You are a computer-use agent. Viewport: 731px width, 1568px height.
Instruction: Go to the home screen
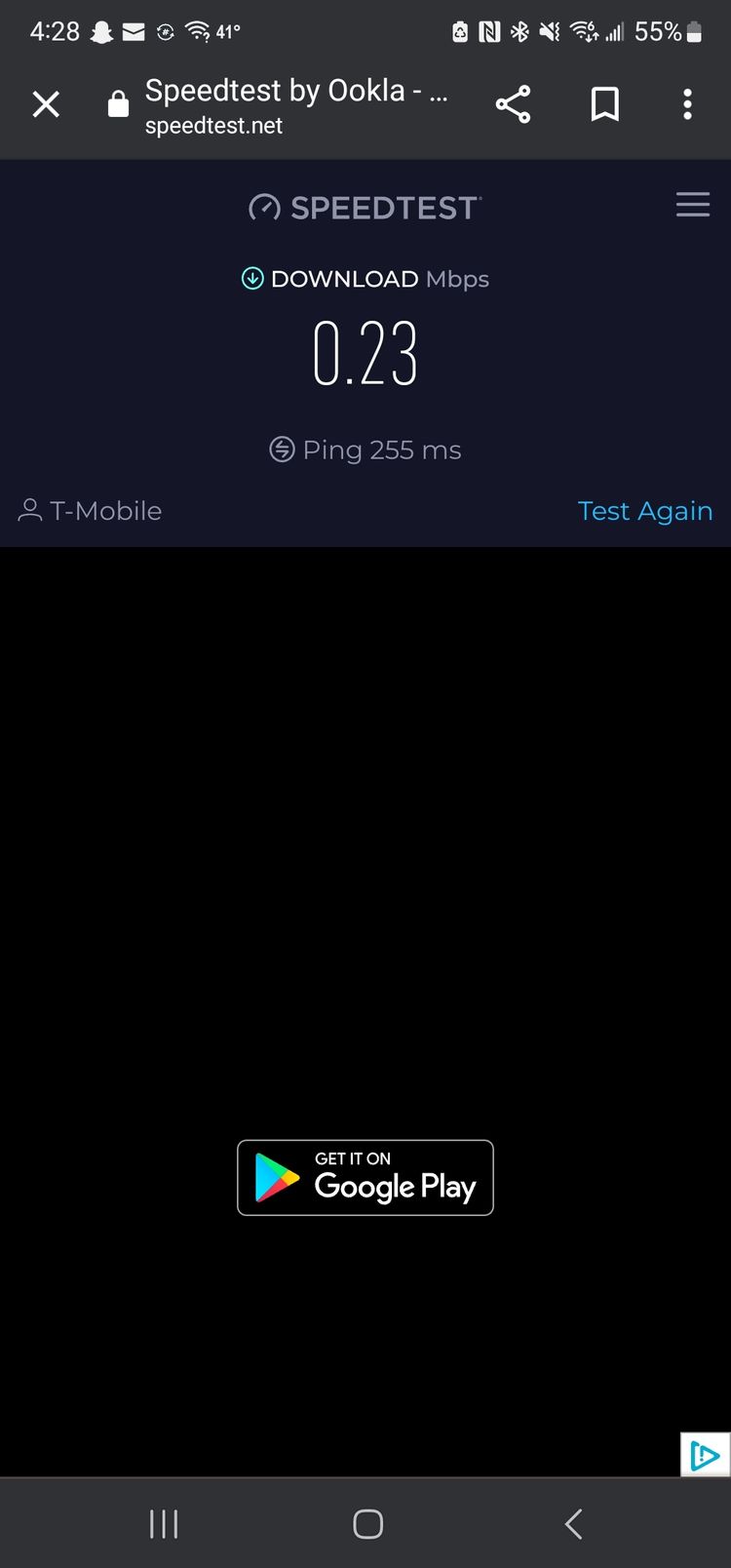point(367,1523)
